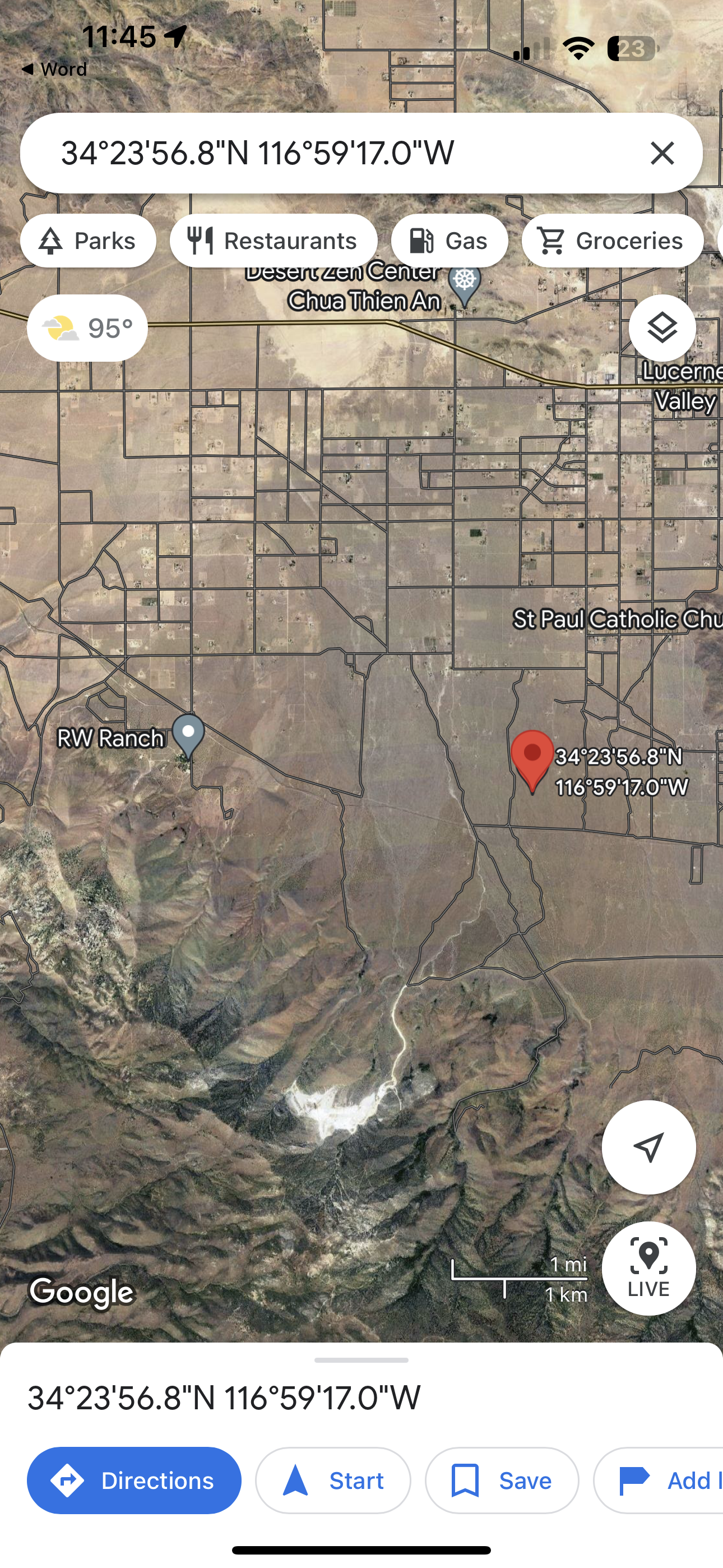723x1568 pixels.
Task: Show nearby Gas stations
Action: (x=449, y=241)
